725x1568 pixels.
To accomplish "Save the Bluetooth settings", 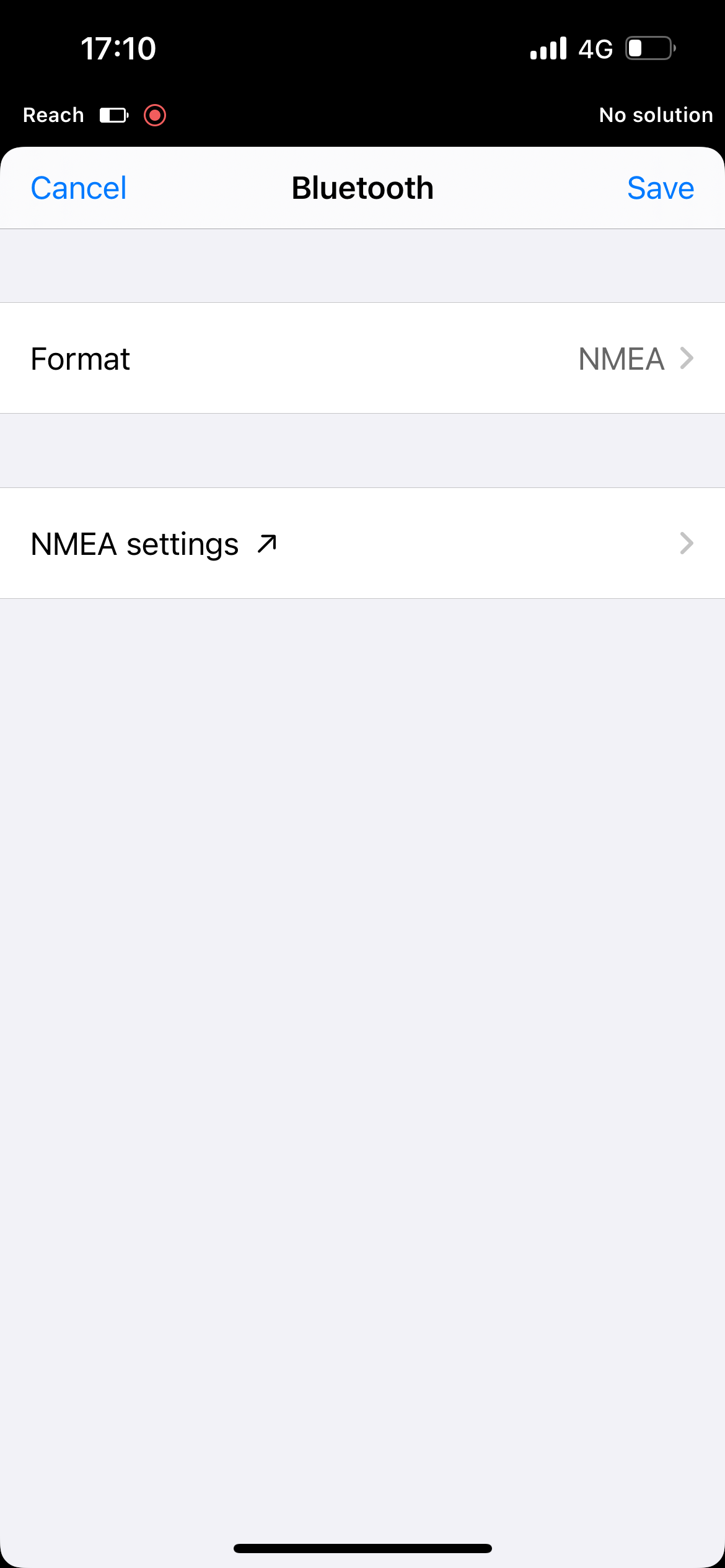I will coord(661,188).
